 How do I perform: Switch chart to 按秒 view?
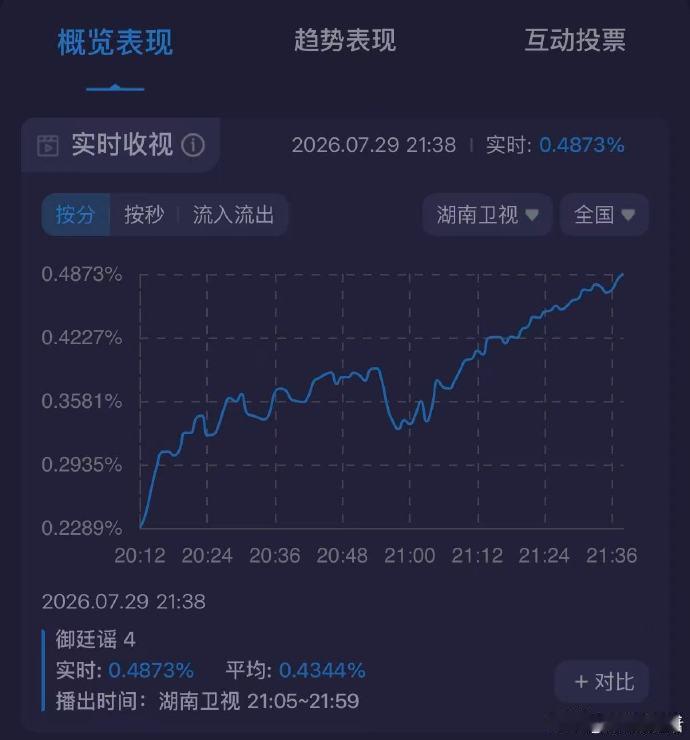click(144, 215)
